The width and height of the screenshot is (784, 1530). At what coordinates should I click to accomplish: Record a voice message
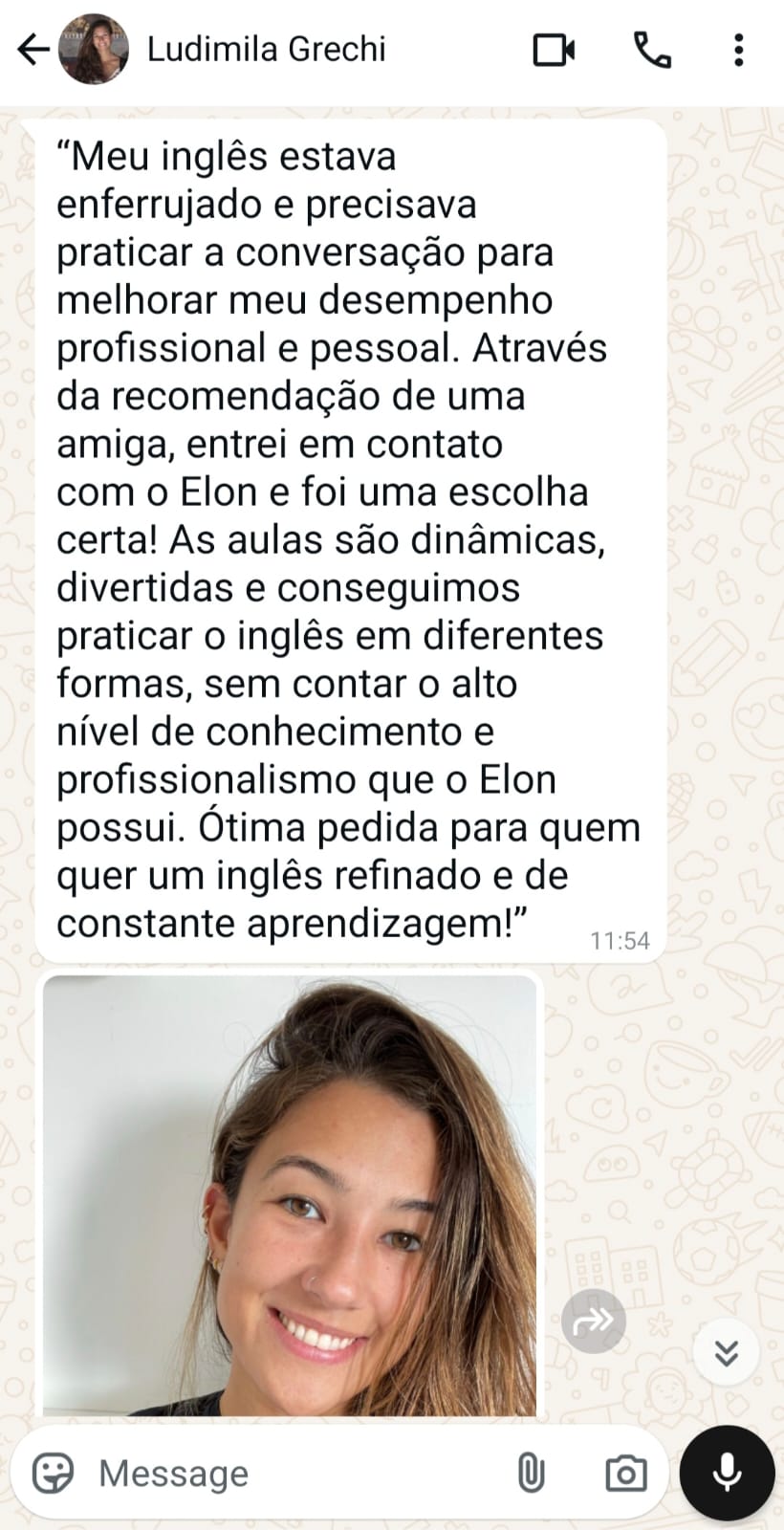(727, 1473)
